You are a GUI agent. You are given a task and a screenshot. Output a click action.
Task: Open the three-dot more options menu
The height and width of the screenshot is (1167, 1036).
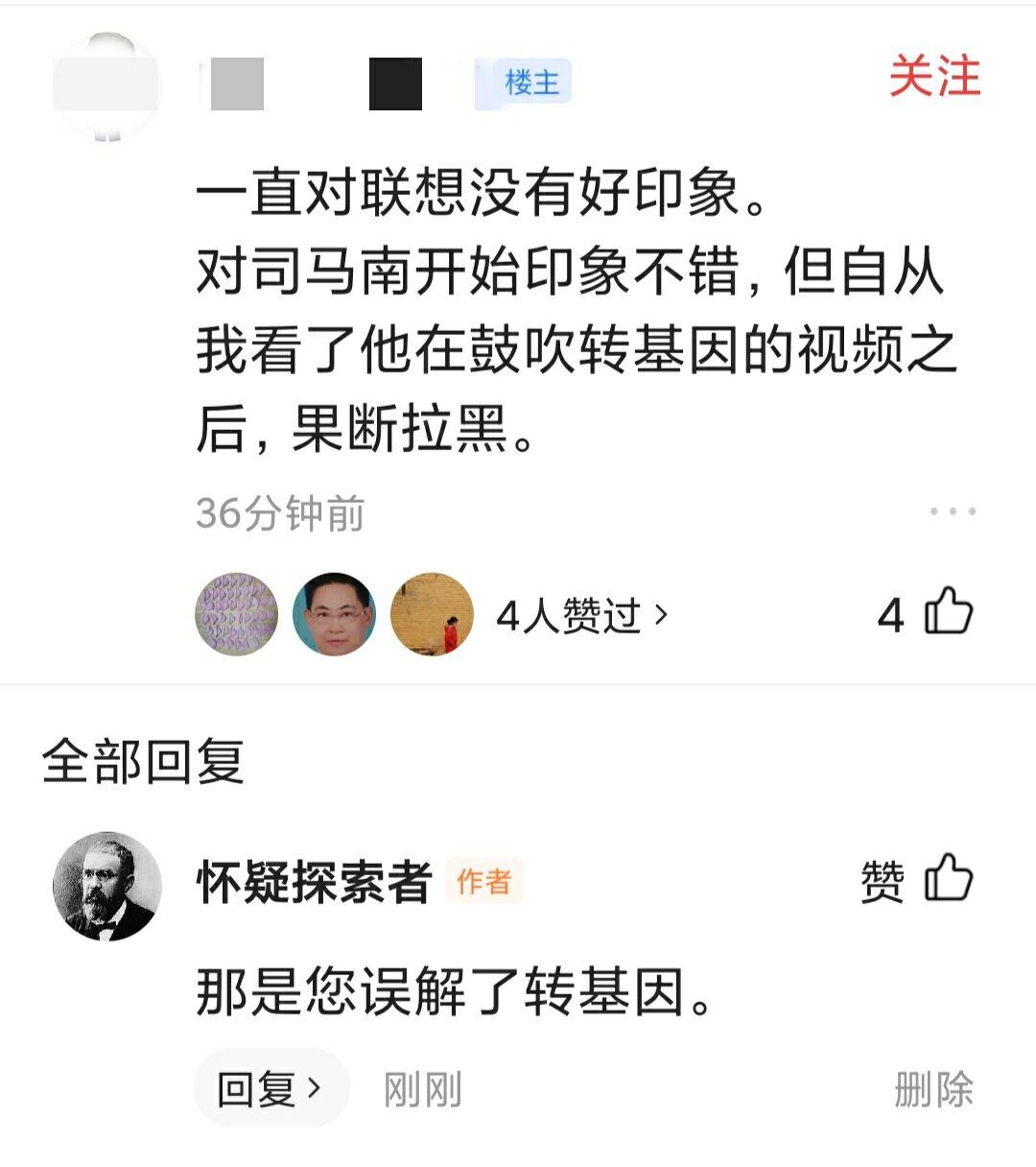tap(951, 512)
